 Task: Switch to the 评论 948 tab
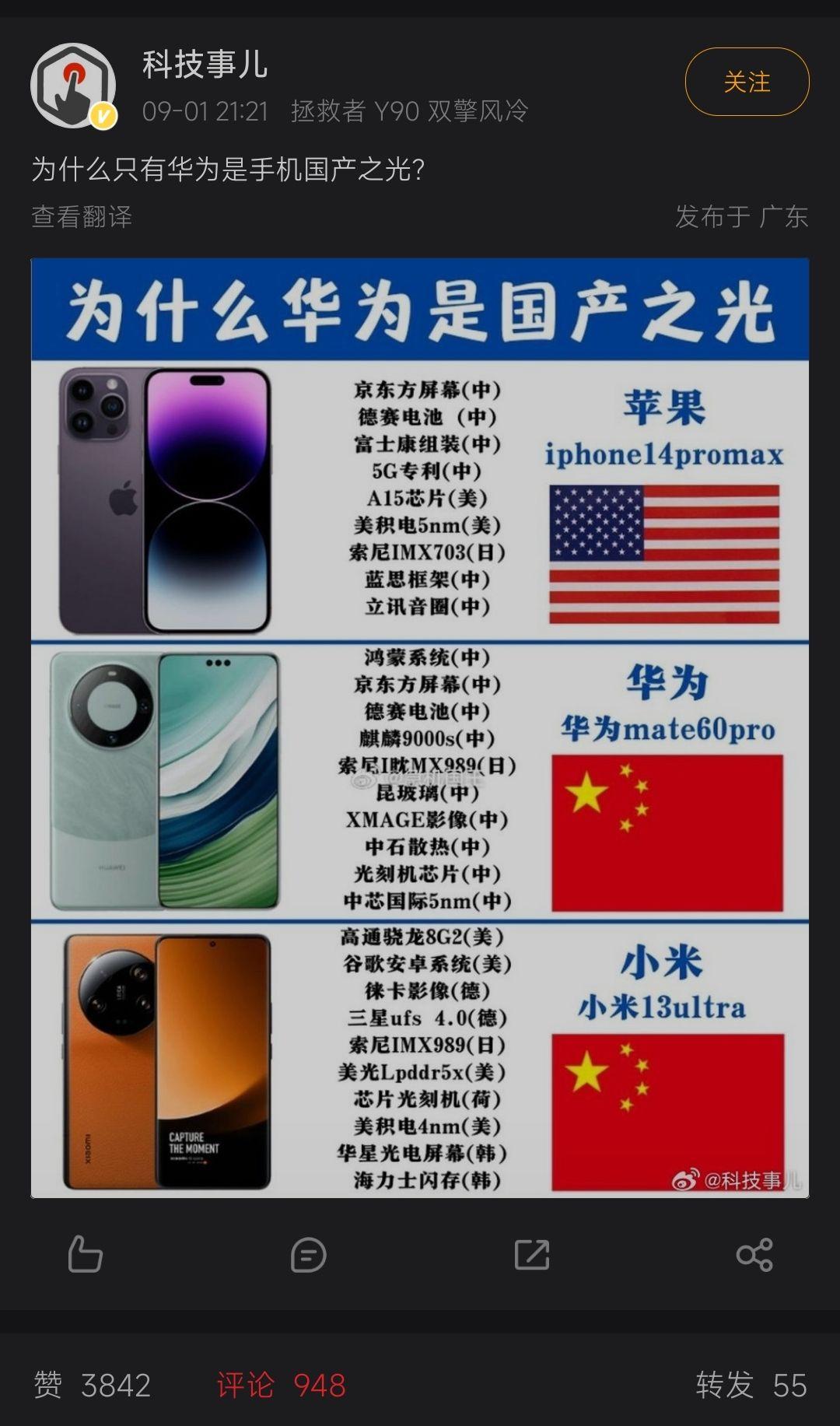point(281,1385)
